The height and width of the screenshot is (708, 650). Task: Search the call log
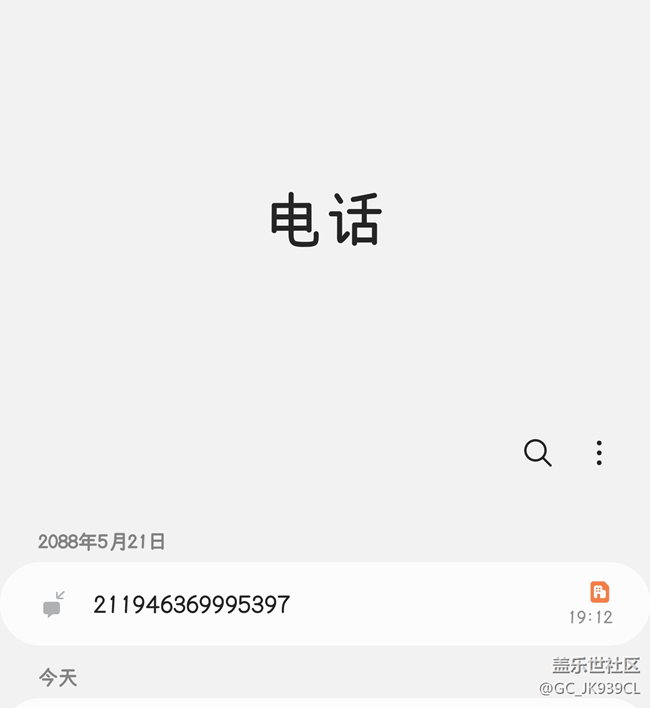pos(537,453)
